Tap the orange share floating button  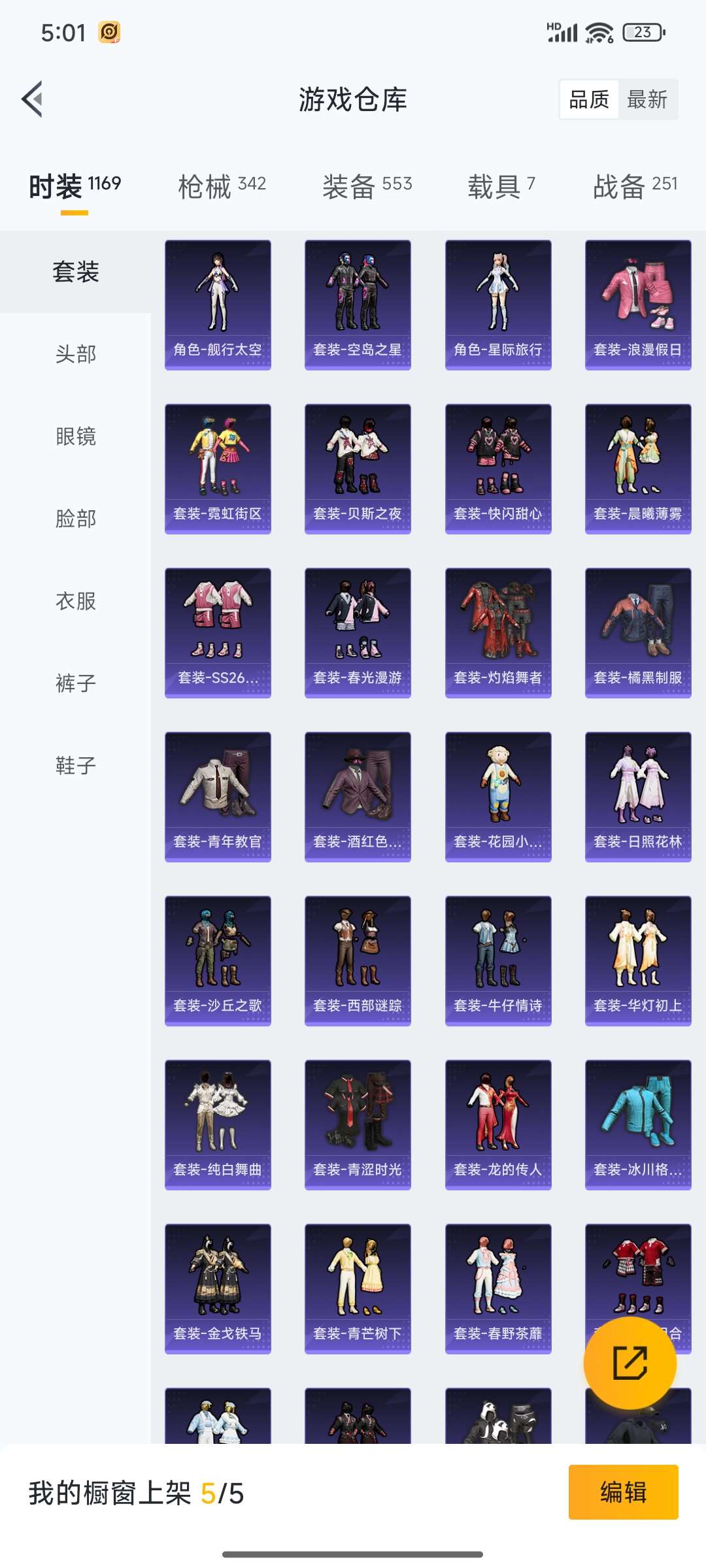[630, 1363]
